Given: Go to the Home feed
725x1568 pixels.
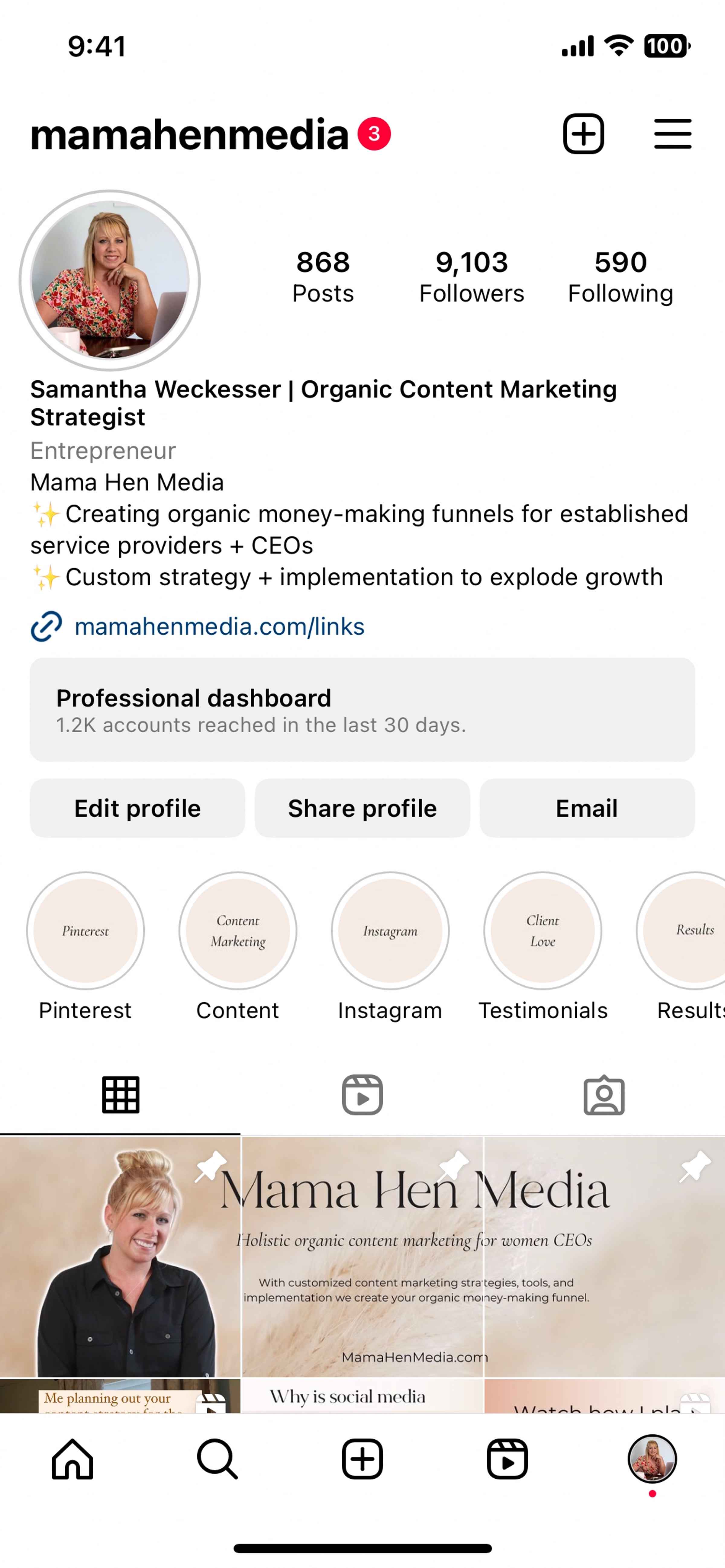Looking at the screenshot, I should point(72,1459).
